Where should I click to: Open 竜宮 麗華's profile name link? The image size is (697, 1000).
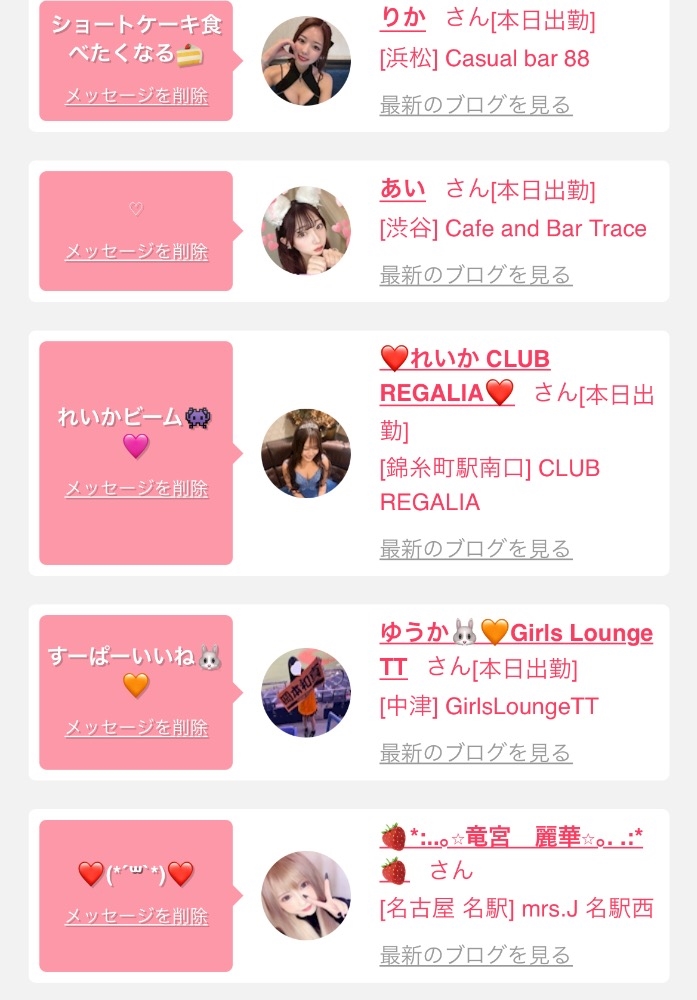tap(511, 853)
